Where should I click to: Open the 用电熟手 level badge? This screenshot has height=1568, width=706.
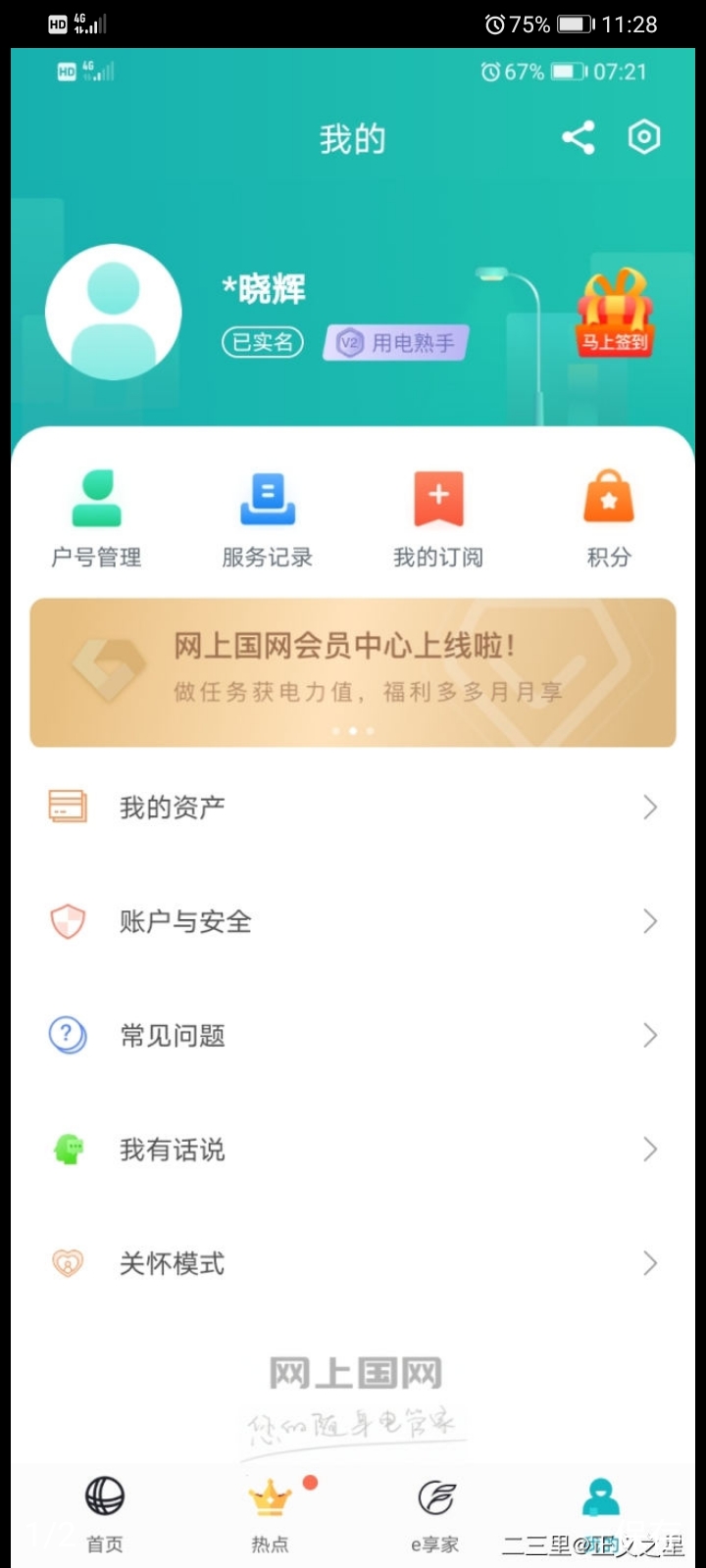[x=396, y=342]
